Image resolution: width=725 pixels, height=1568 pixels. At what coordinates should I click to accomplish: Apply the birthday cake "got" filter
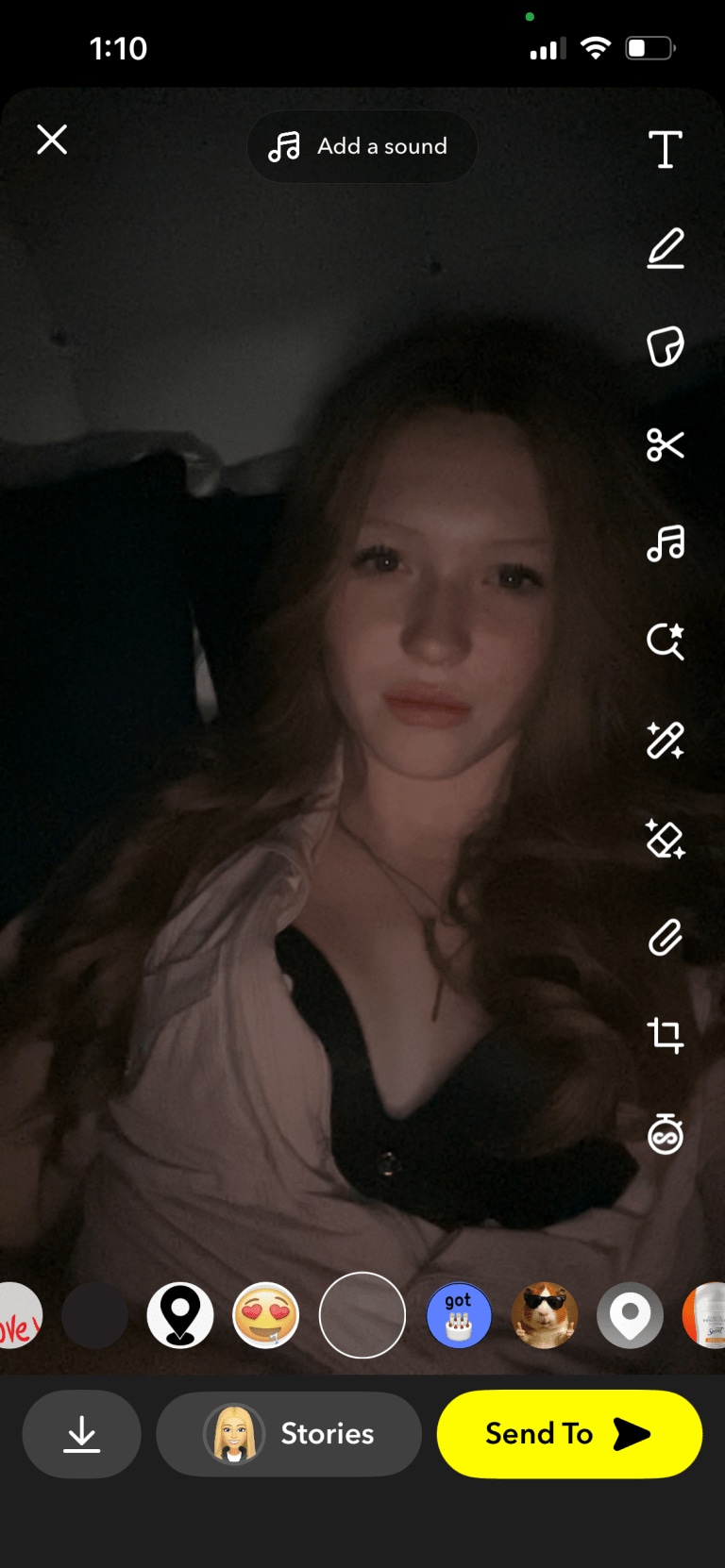(459, 1315)
